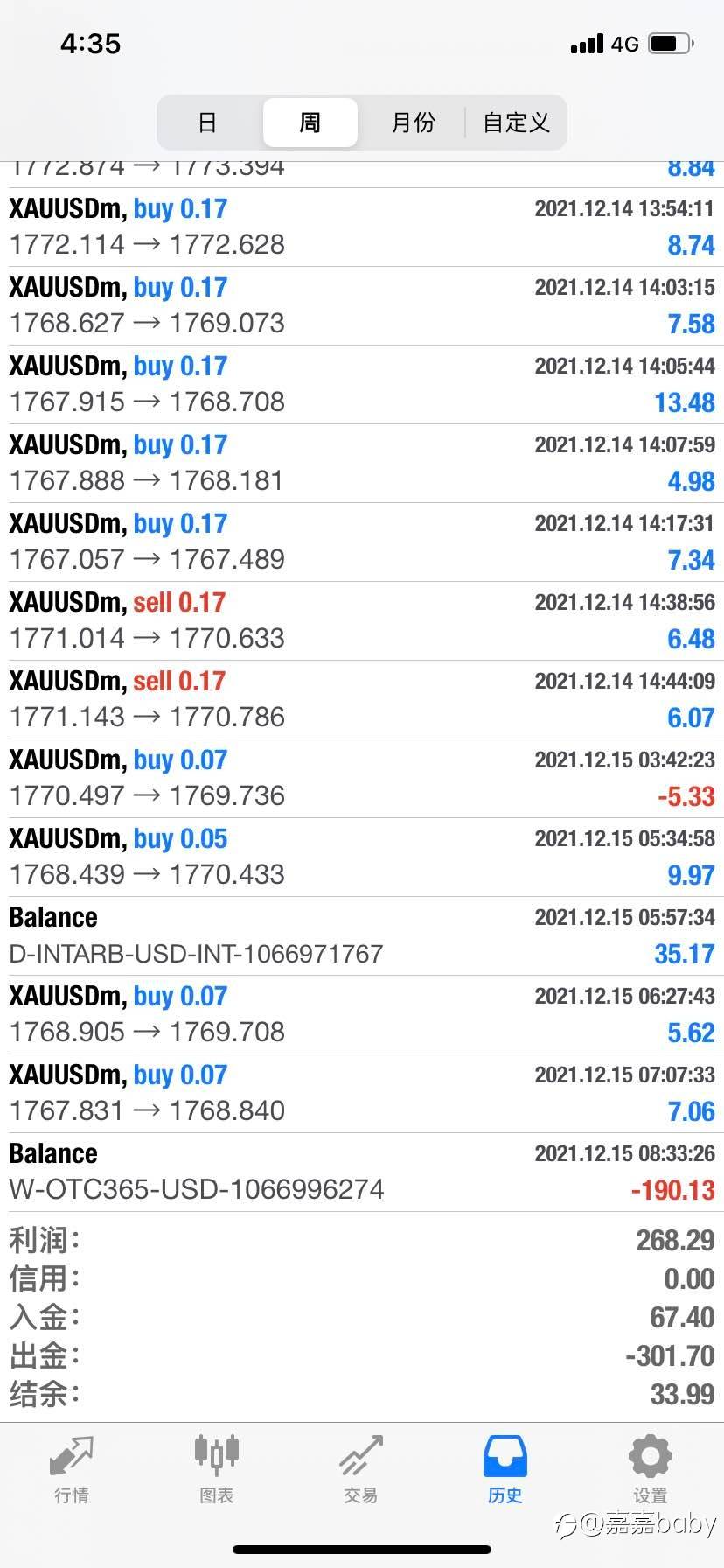724x1568 pixels.
Task: Go to the 图表 chart tab
Action: [216, 1469]
